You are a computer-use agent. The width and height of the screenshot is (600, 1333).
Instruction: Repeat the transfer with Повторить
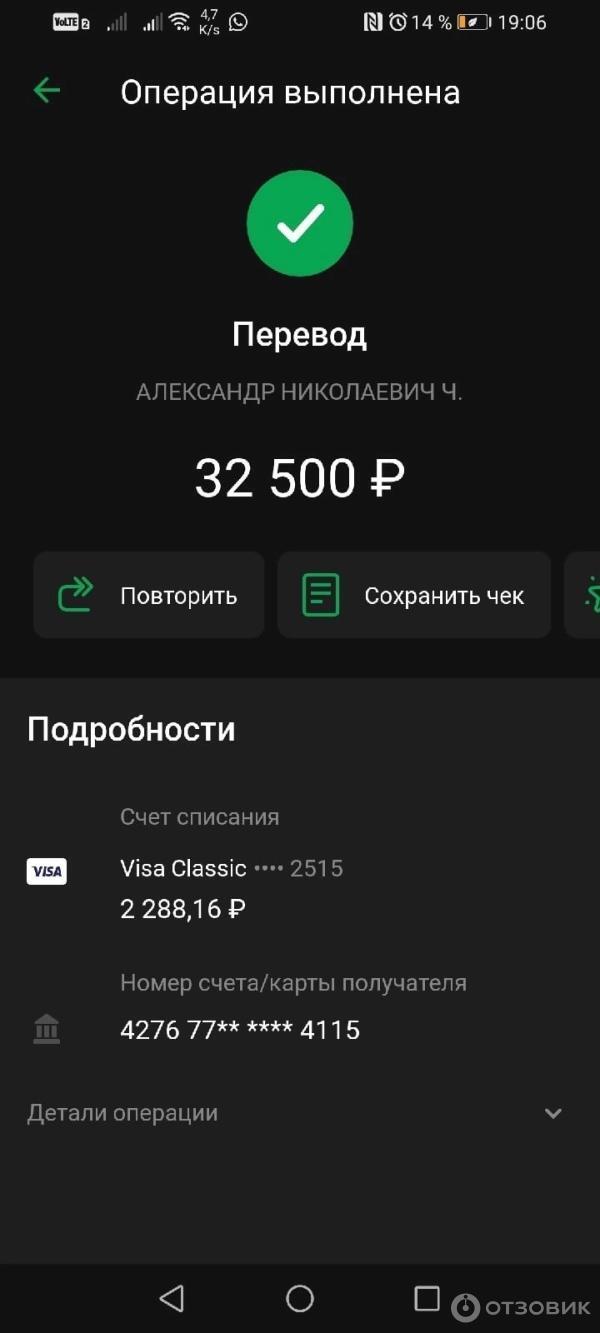point(149,595)
